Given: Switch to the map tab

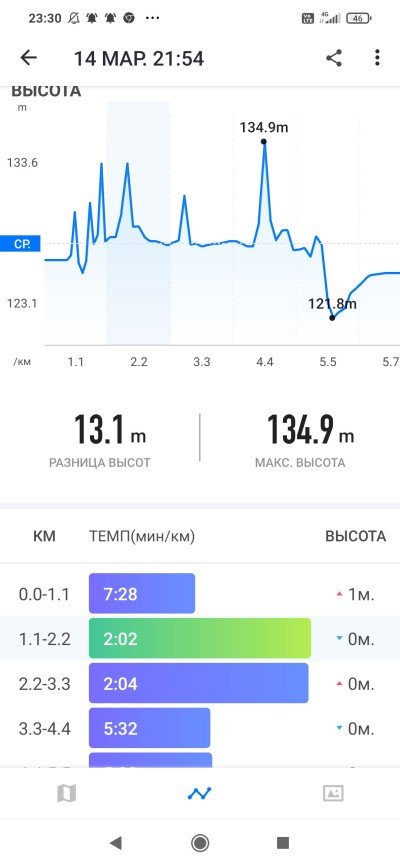Looking at the screenshot, I should click(x=66, y=793).
